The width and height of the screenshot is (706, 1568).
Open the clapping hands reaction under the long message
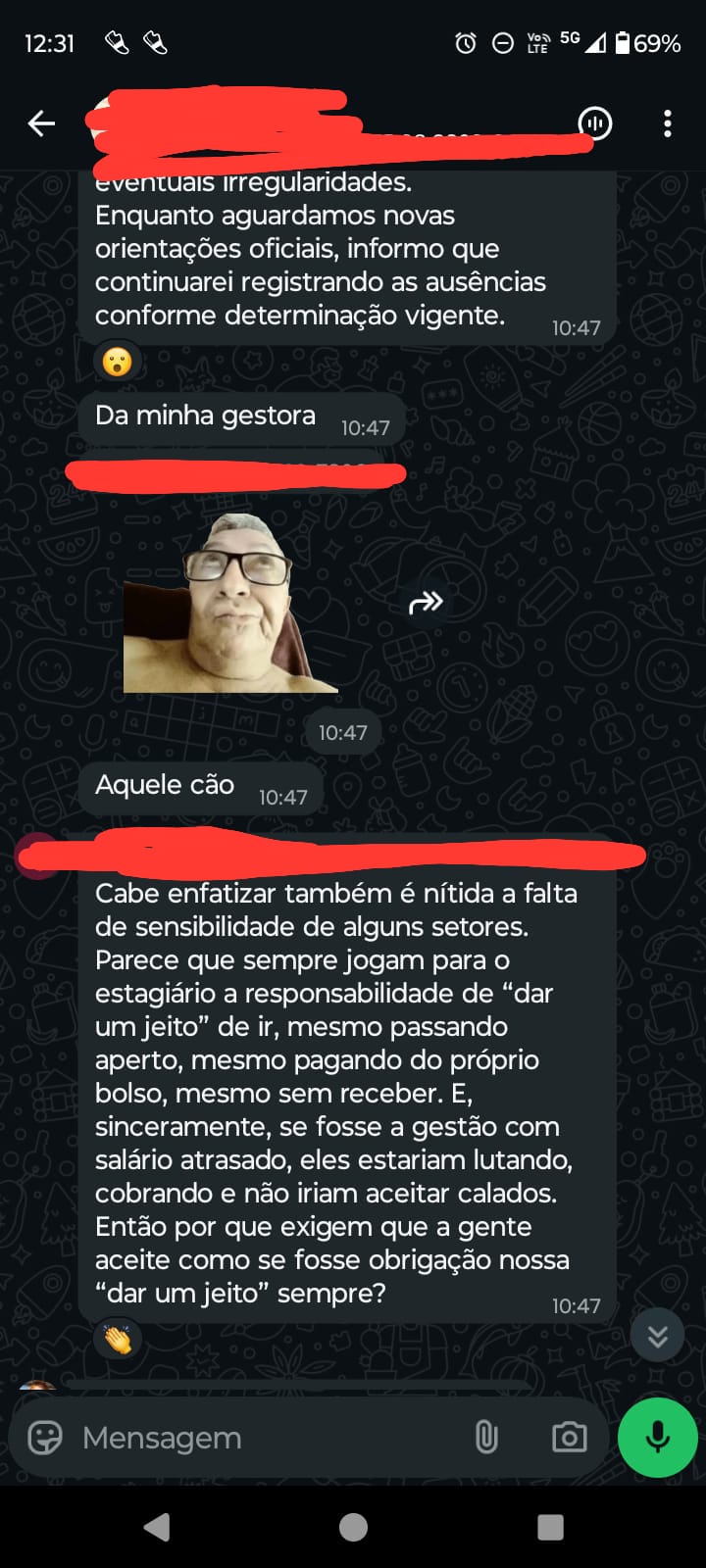(118, 1339)
